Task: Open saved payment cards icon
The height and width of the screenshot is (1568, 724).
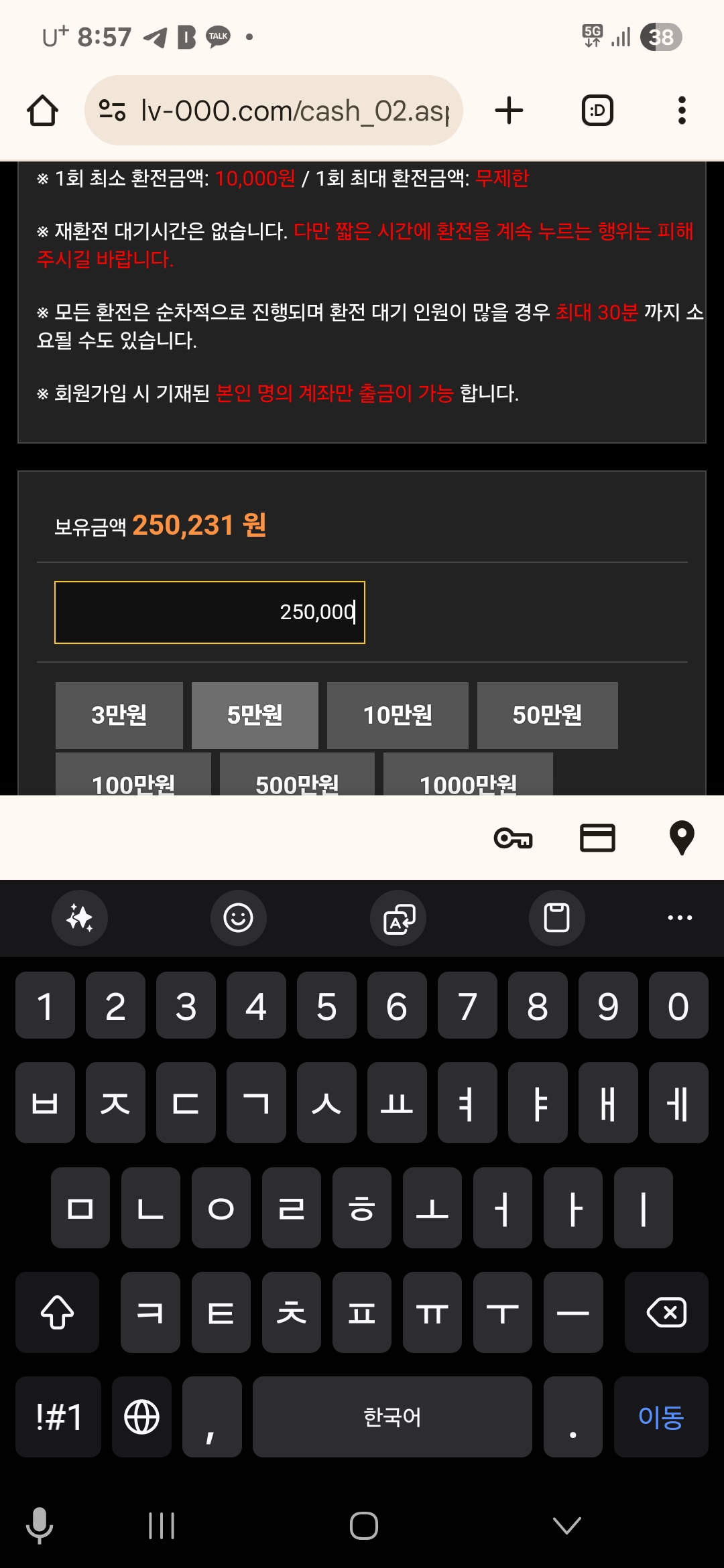Action: (597, 838)
